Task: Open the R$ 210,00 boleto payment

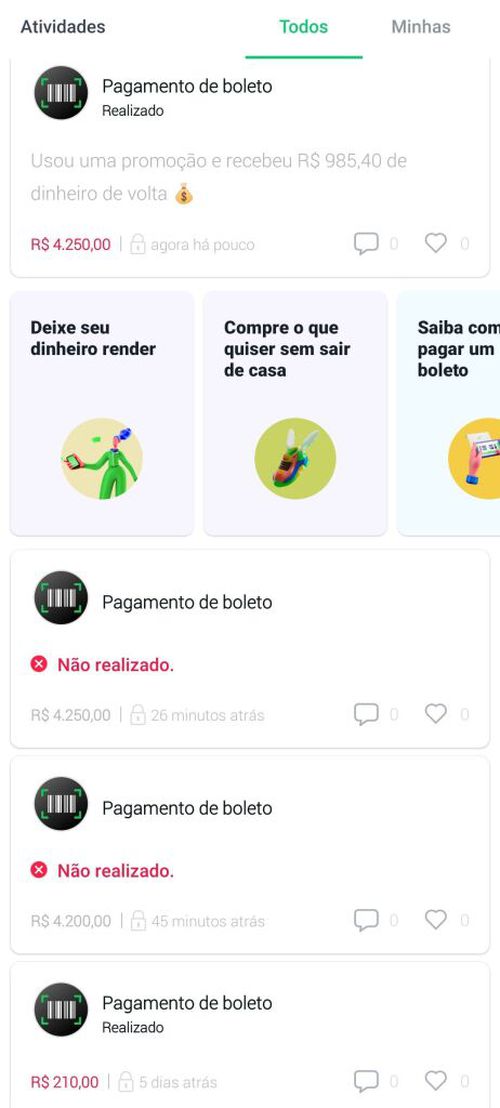Action: point(250,1035)
